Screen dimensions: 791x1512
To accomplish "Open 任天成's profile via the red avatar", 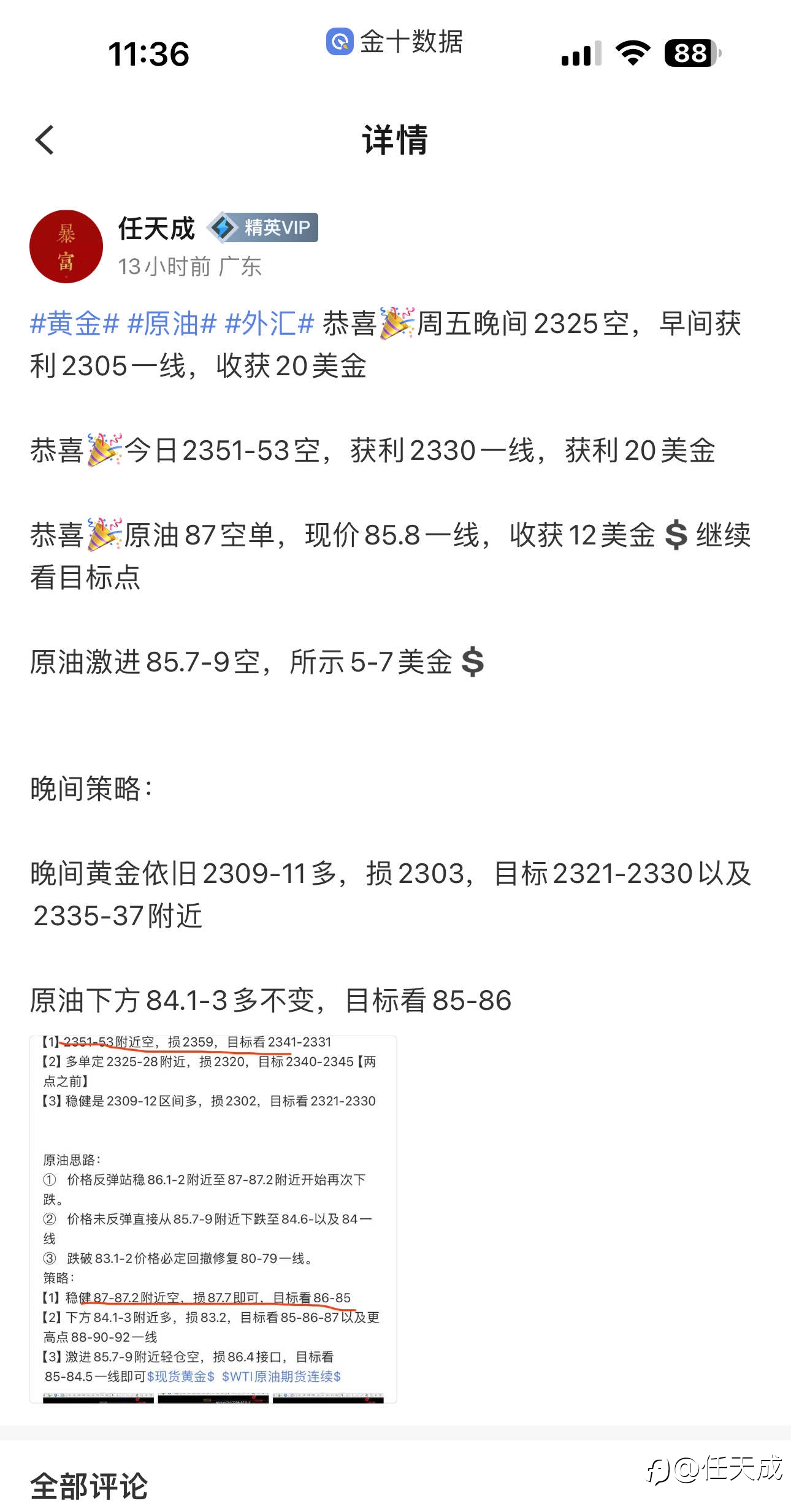I will click(66, 246).
